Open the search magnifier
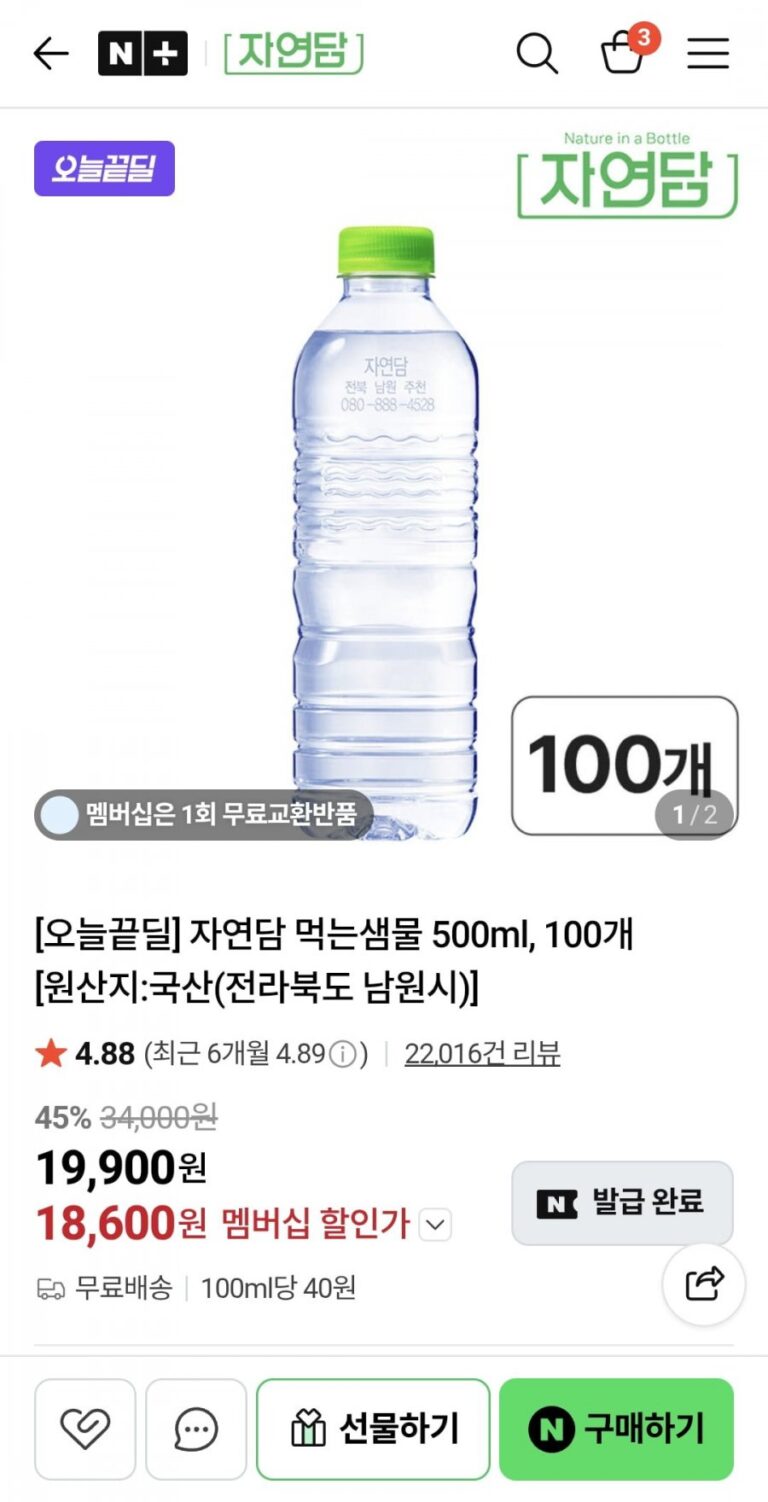Screen dimensions: 768x1502 (537, 54)
